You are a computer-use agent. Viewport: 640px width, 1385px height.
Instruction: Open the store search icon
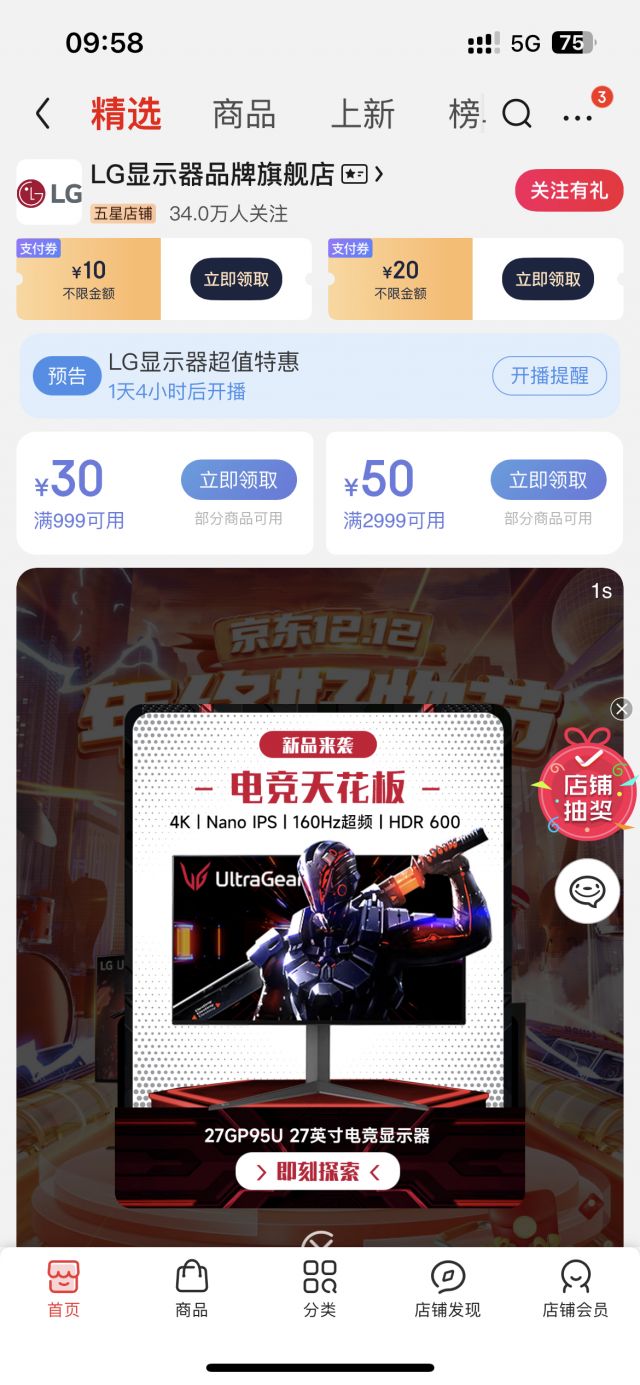[x=516, y=114]
